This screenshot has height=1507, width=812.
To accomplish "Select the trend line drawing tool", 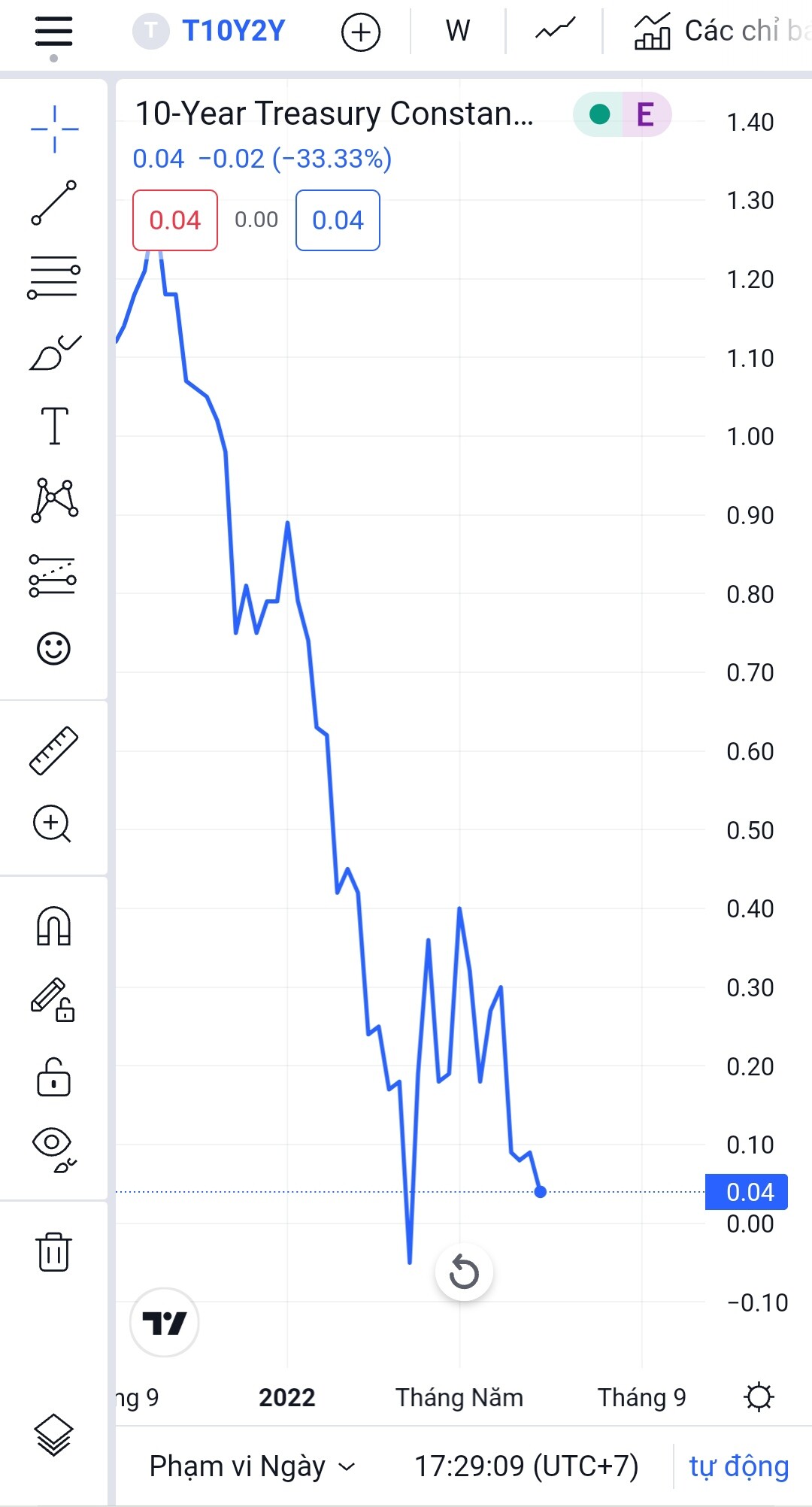I will (x=54, y=203).
